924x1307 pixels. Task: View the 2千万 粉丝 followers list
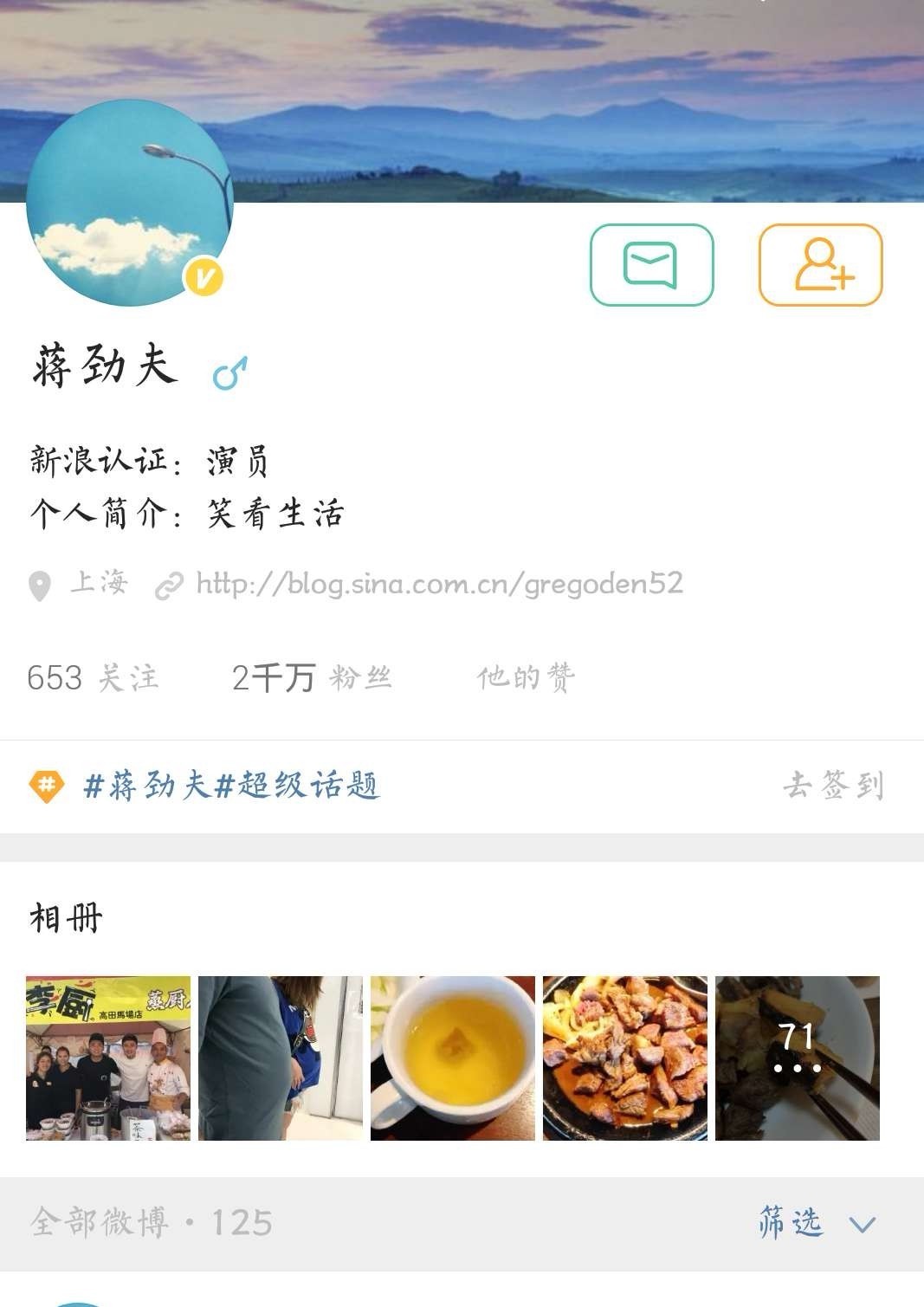pos(312,677)
